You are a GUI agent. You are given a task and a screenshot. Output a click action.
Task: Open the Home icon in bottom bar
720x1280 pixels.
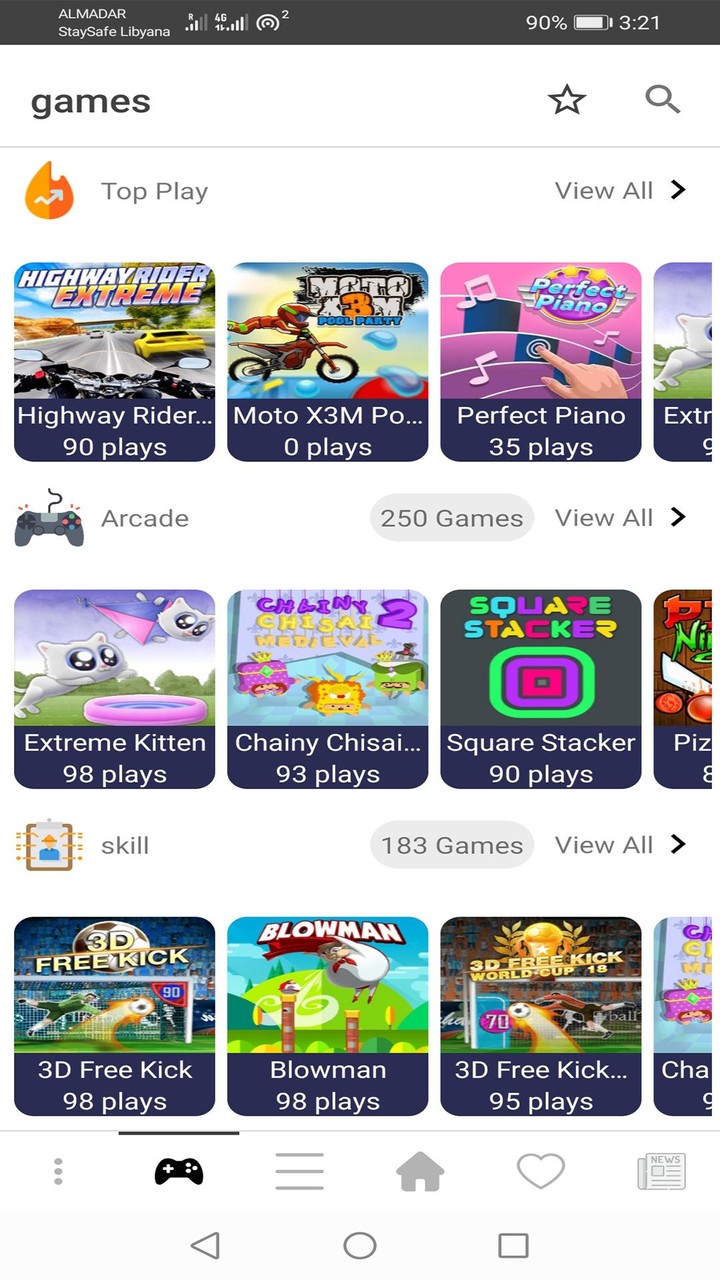420,1170
